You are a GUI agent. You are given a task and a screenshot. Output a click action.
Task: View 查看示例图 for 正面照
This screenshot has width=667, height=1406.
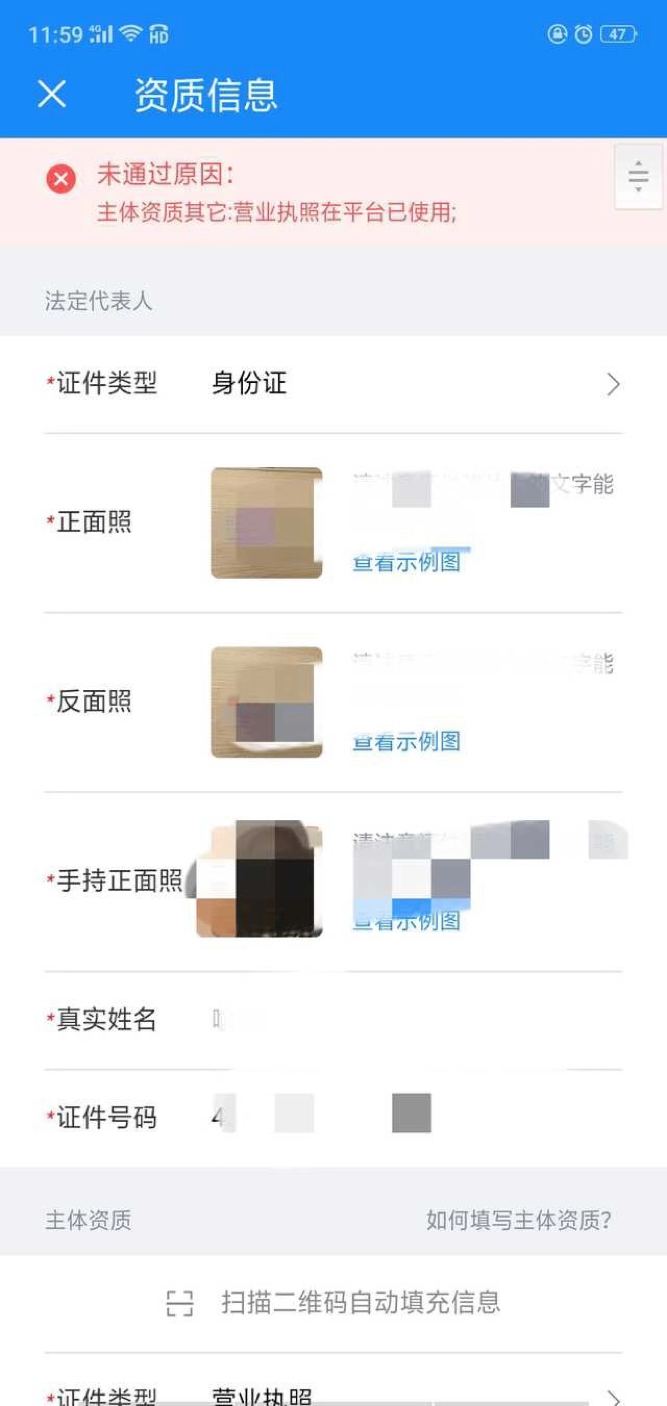click(407, 562)
